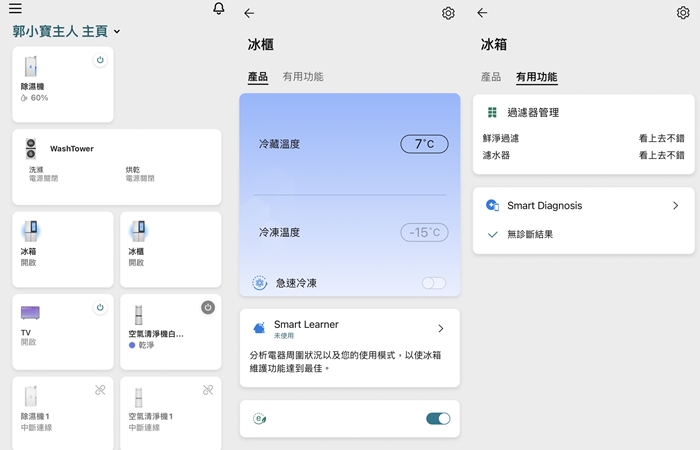
Task: Open the WashTower device card
Action: pyautogui.click(x=117, y=167)
